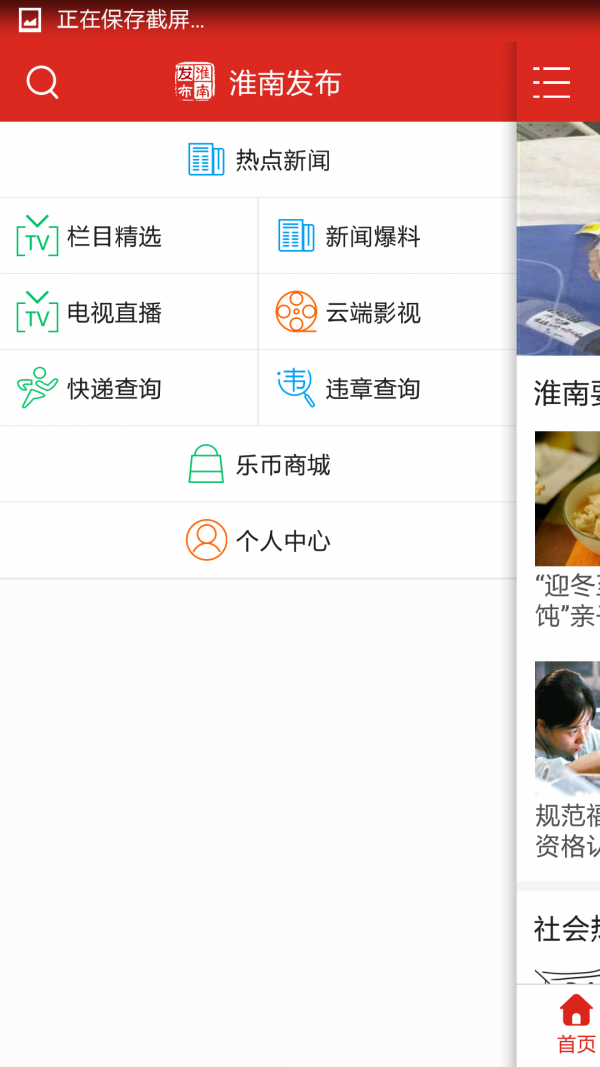Open 热点新闻 hot news
The width and height of the screenshot is (600, 1067).
click(259, 160)
